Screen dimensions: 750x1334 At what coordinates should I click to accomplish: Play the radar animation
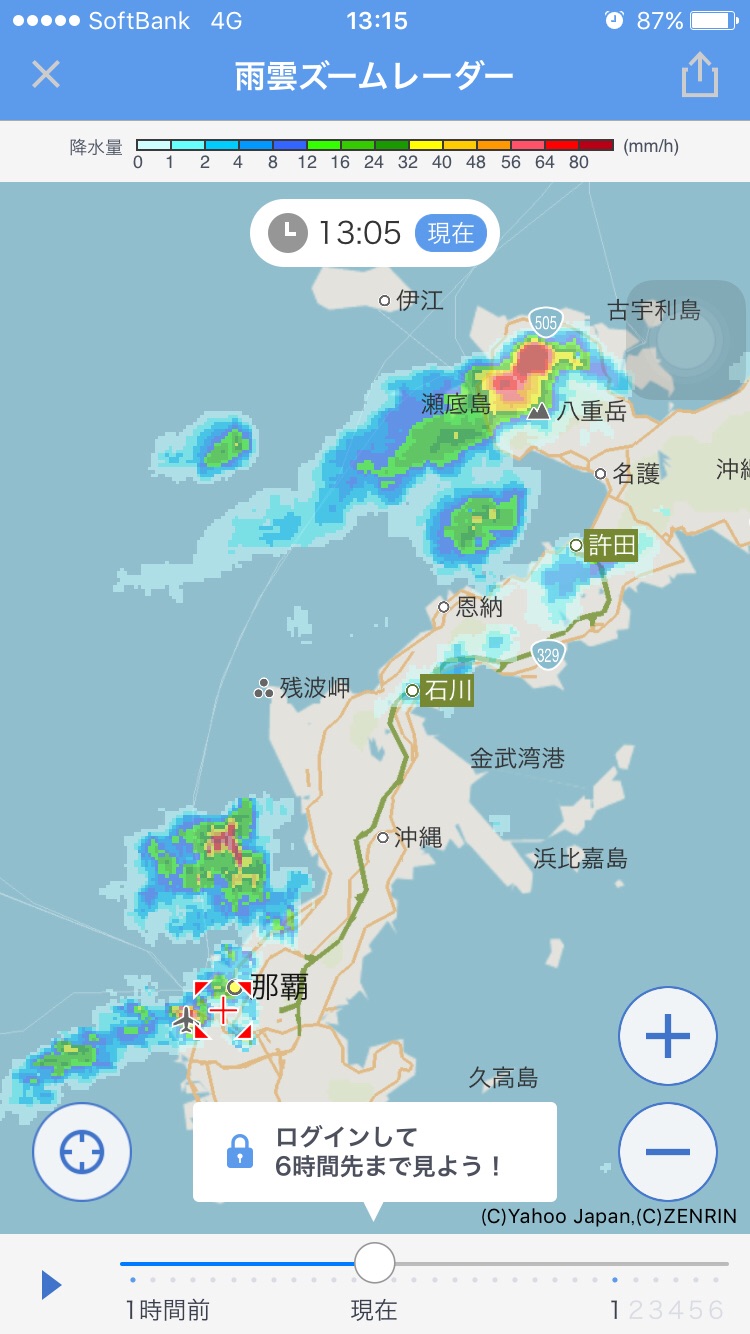(51, 1285)
